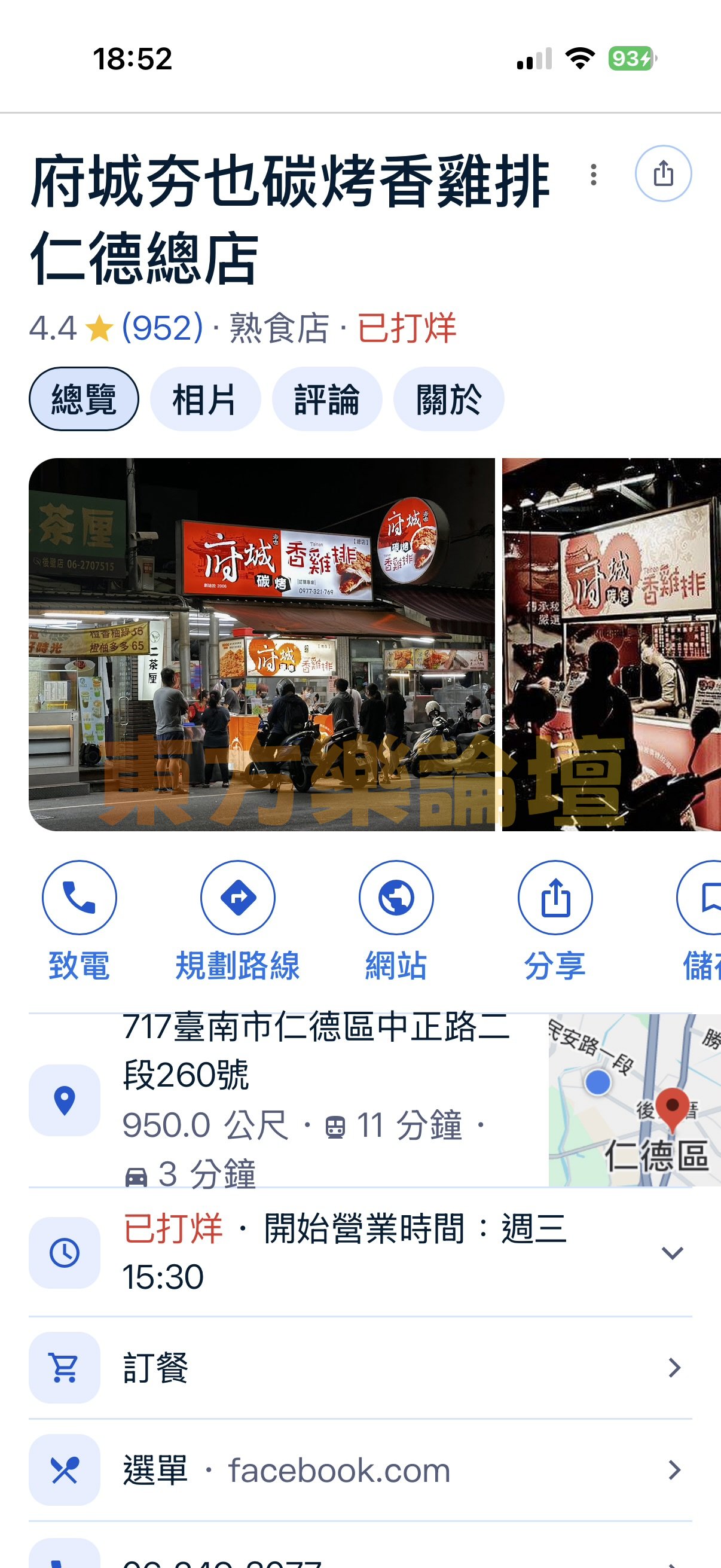The height and width of the screenshot is (1568, 721).
Task: Open the shop's 網站
Action: click(396, 898)
